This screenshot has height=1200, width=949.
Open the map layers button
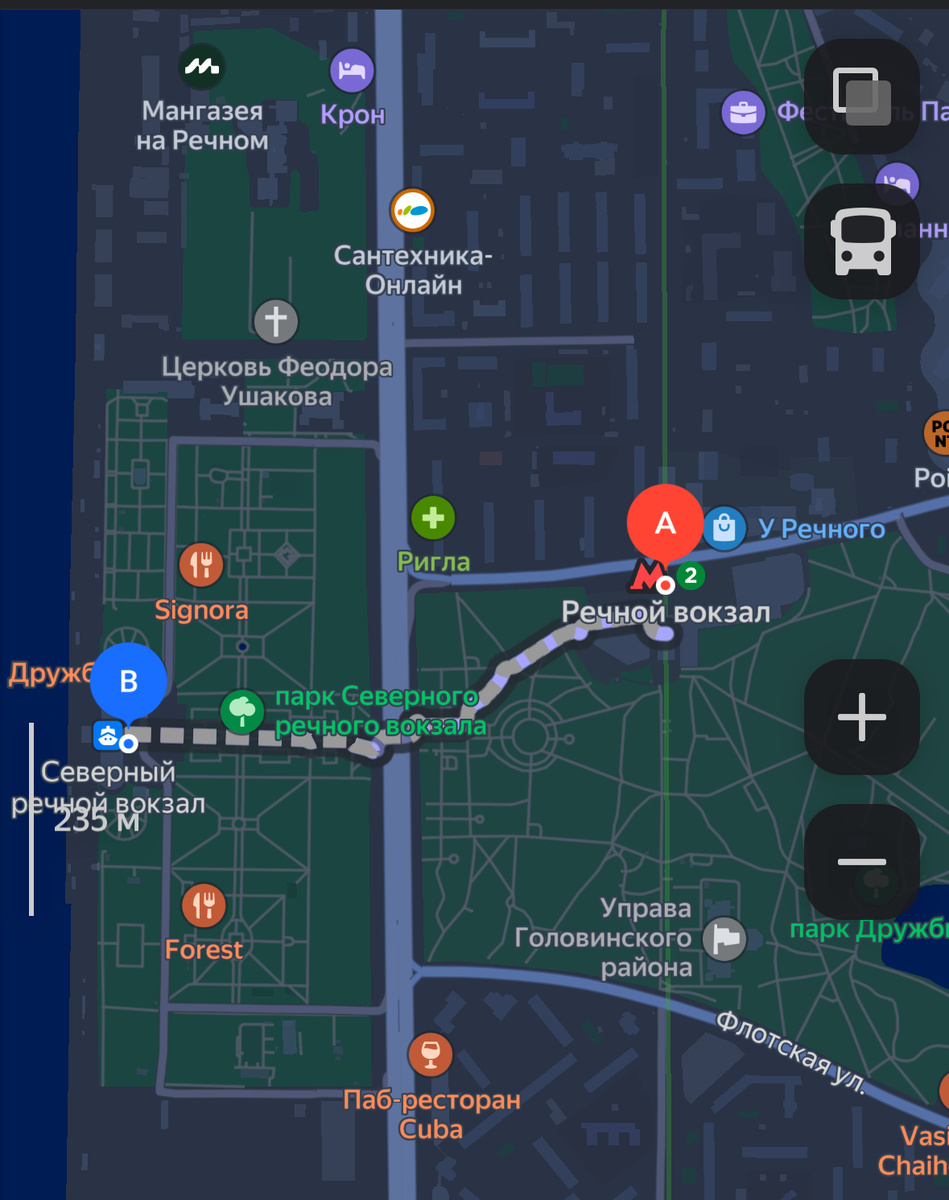[x=861, y=96]
